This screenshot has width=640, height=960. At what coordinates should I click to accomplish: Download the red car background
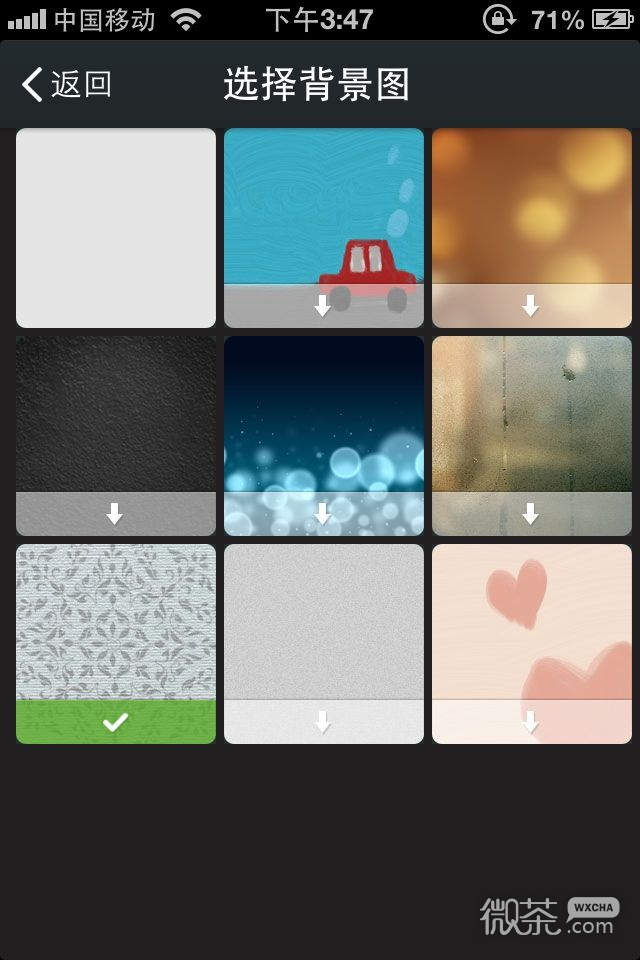323,307
